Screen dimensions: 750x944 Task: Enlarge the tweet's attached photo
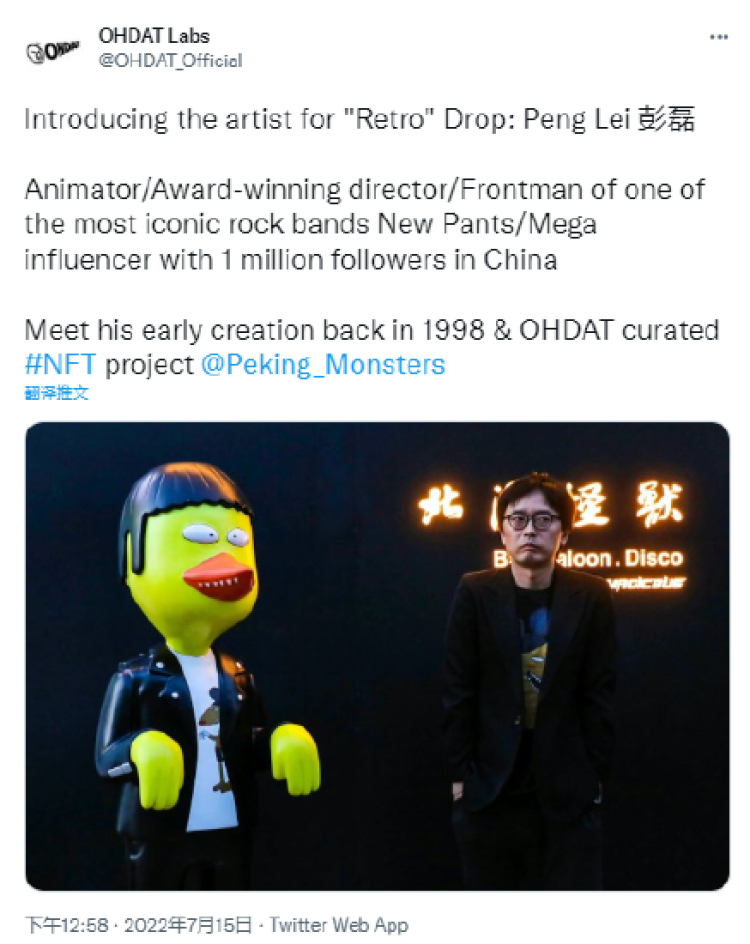(x=377, y=656)
